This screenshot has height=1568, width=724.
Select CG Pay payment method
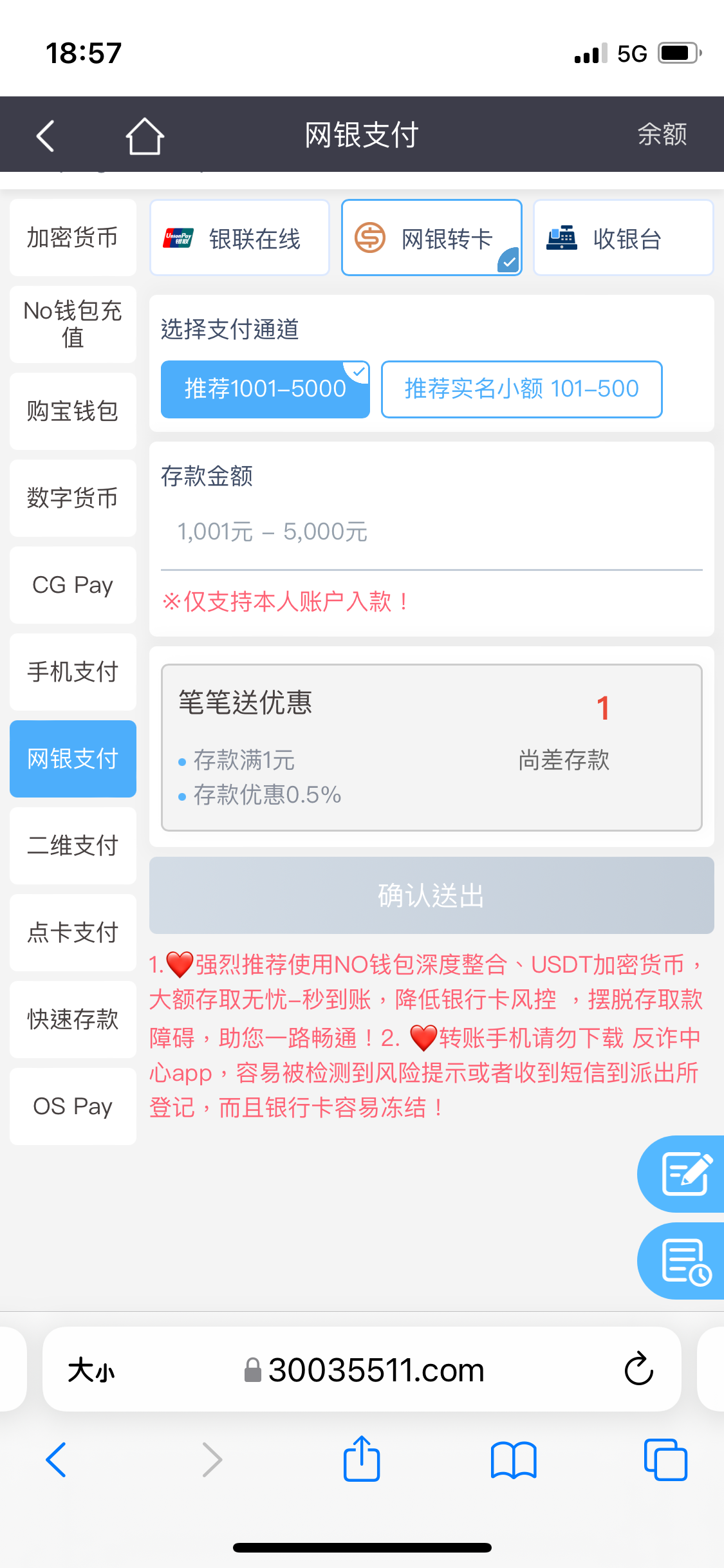pyautogui.click(x=73, y=584)
